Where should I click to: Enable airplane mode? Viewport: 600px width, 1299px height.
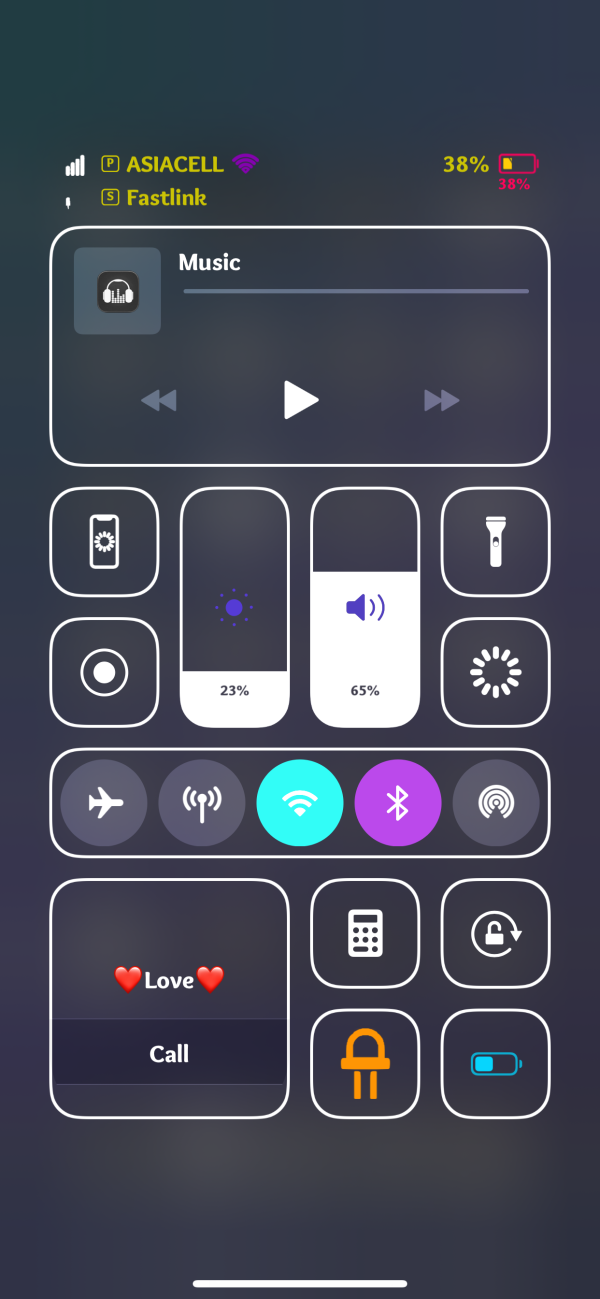(104, 803)
